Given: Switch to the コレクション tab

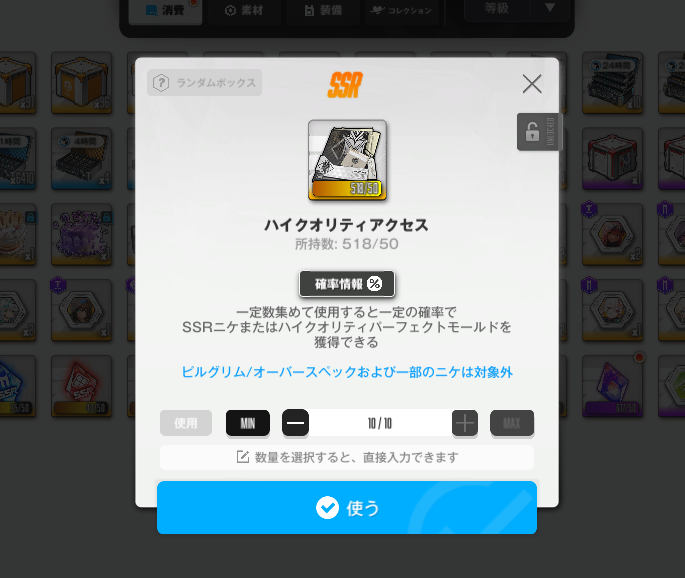Looking at the screenshot, I should click(400, 11).
